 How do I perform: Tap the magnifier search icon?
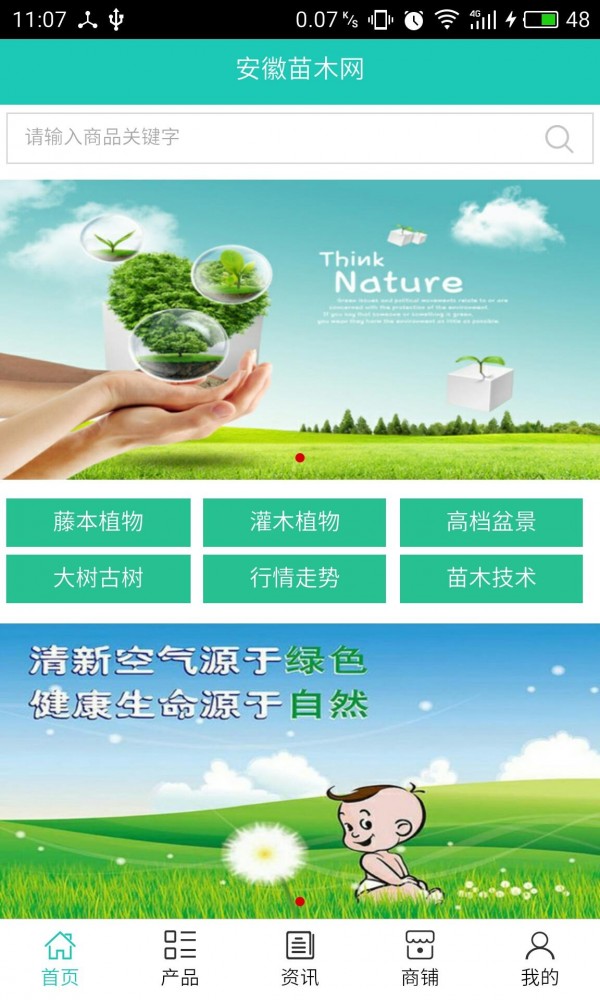559,139
